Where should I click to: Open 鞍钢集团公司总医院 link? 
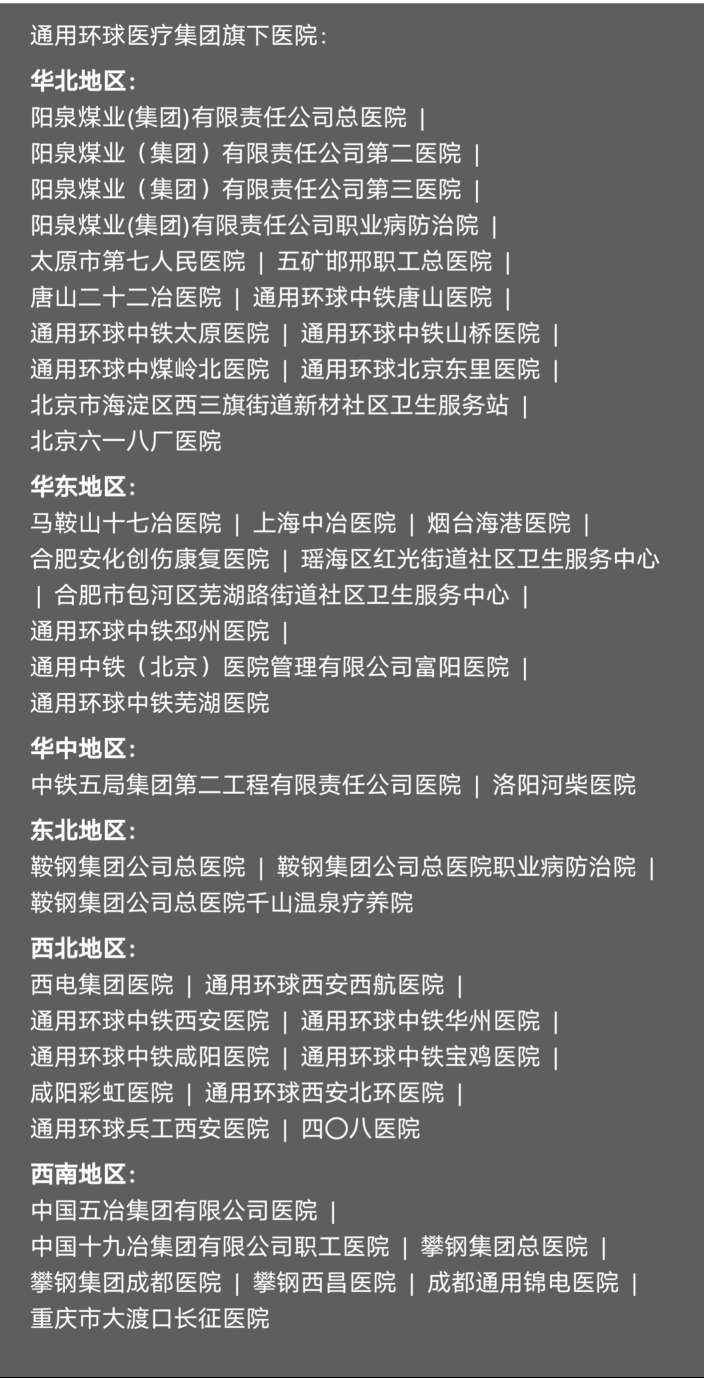pyautogui.click(x=137, y=867)
